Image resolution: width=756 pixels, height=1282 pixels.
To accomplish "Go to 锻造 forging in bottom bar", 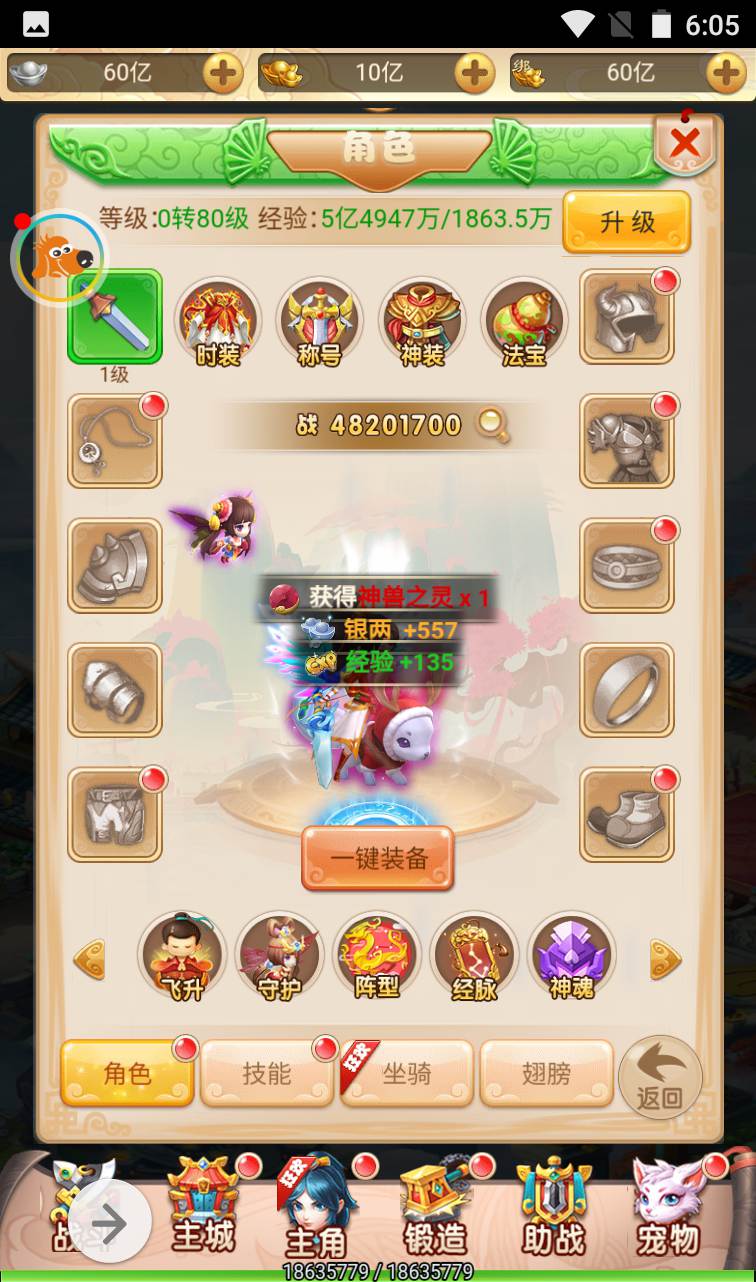I will 436,1210.
